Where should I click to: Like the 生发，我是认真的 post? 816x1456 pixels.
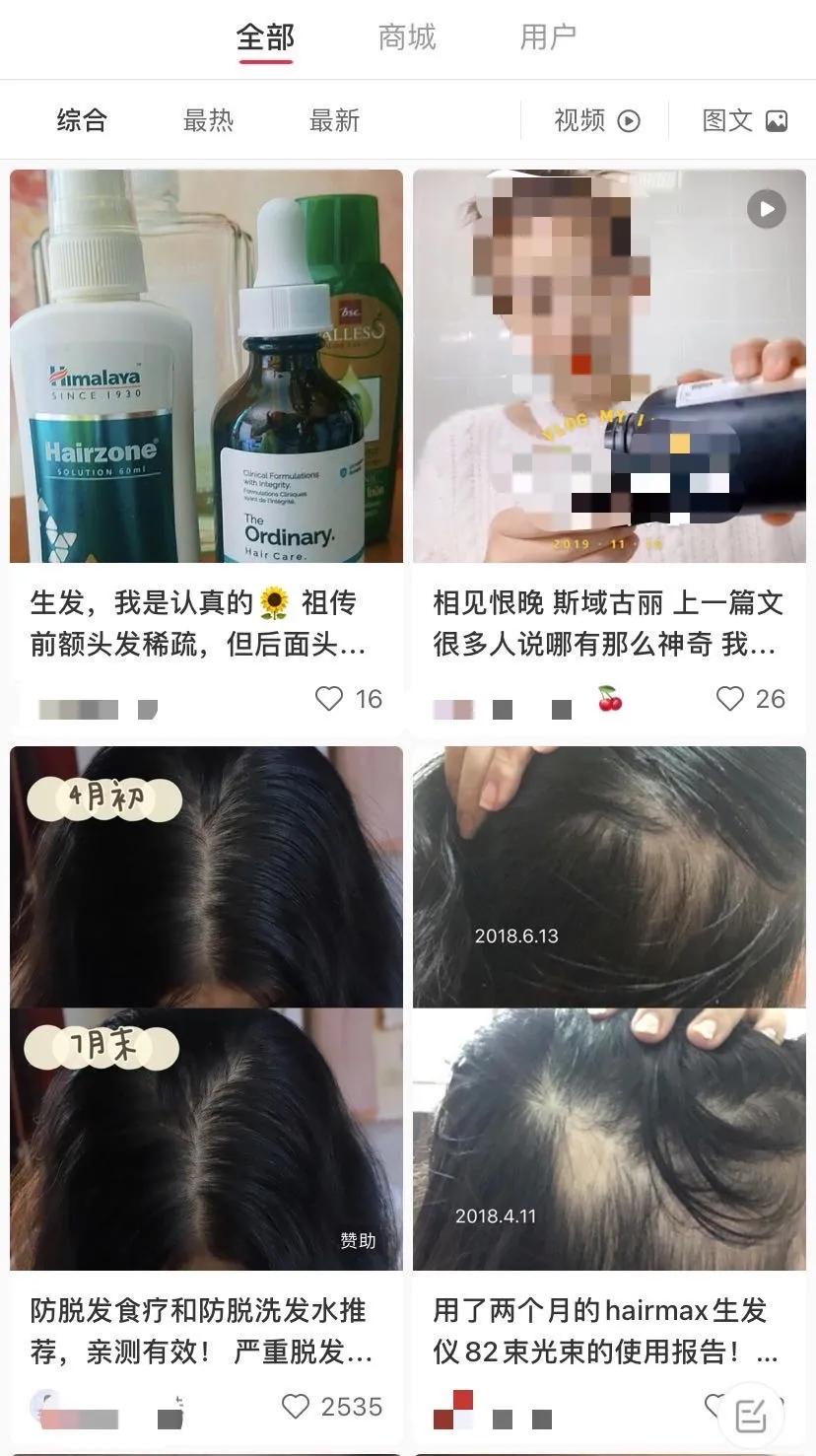pyautogui.click(x=329, y=699)
